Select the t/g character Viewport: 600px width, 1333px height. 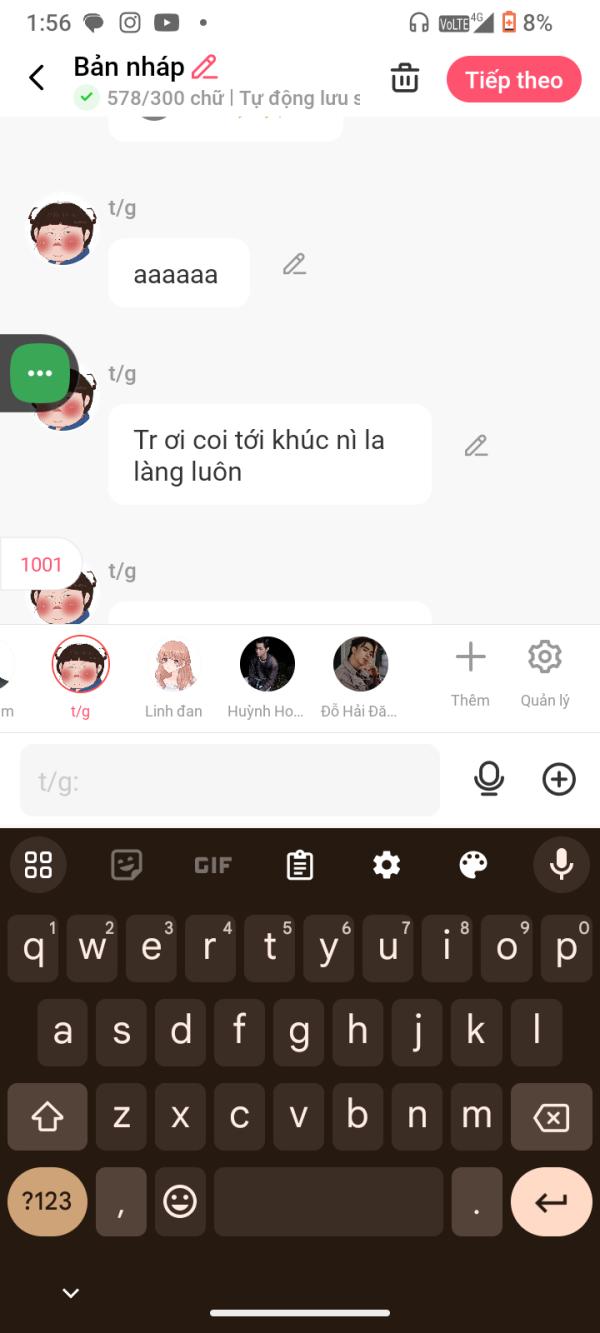click(80, 665)
